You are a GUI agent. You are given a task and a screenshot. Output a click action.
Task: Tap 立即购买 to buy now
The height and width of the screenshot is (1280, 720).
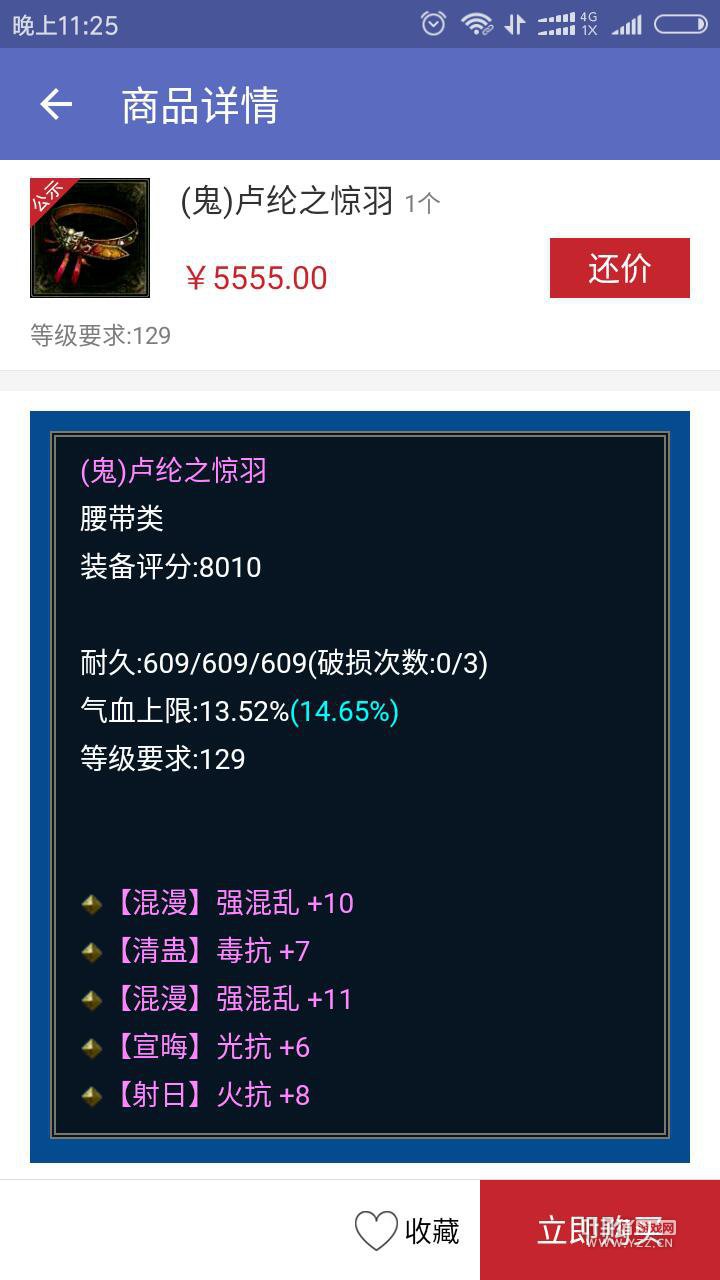600,1230
